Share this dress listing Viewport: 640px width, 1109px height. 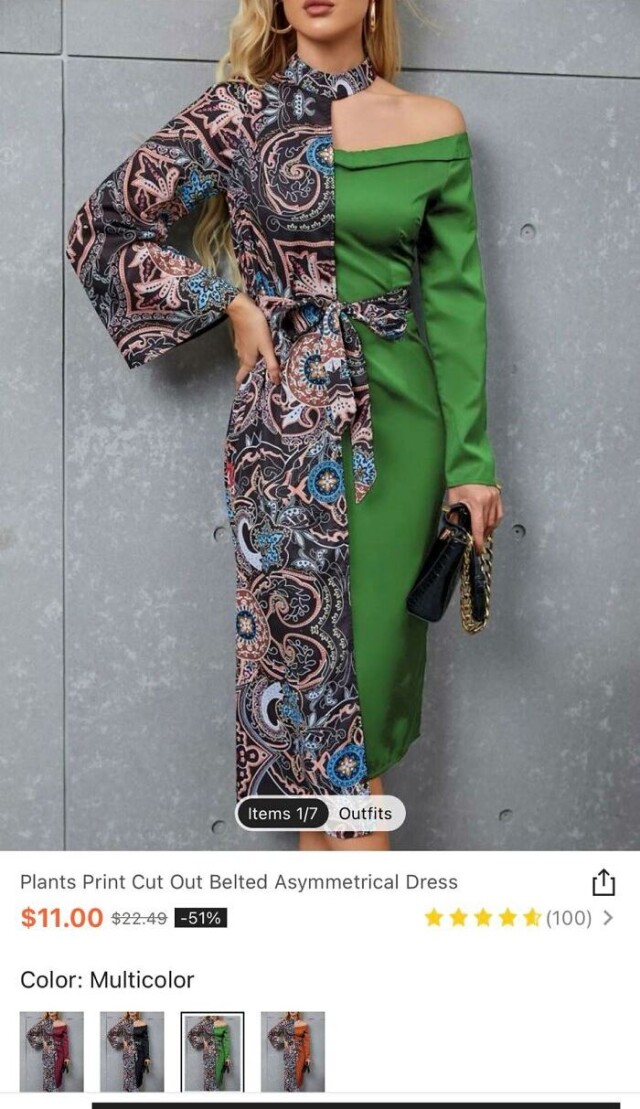coord(603,882)
